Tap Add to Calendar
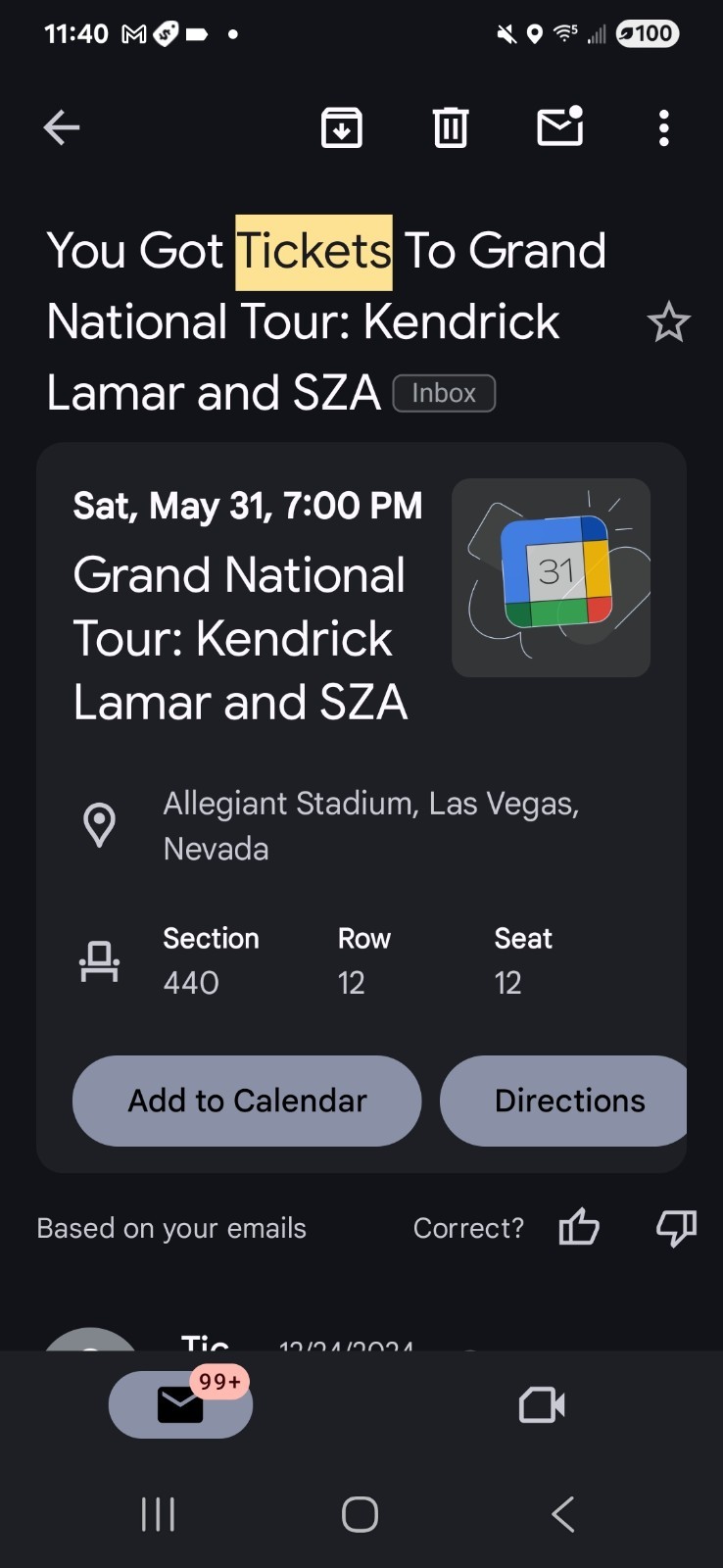 [x=246, y=1101]
